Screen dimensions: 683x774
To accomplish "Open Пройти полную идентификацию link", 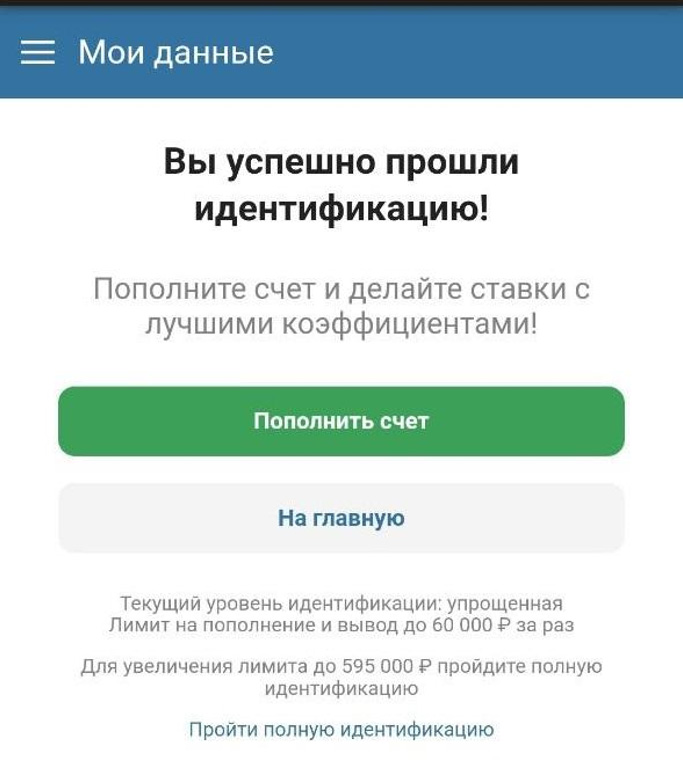I will (x=341, y=729).
